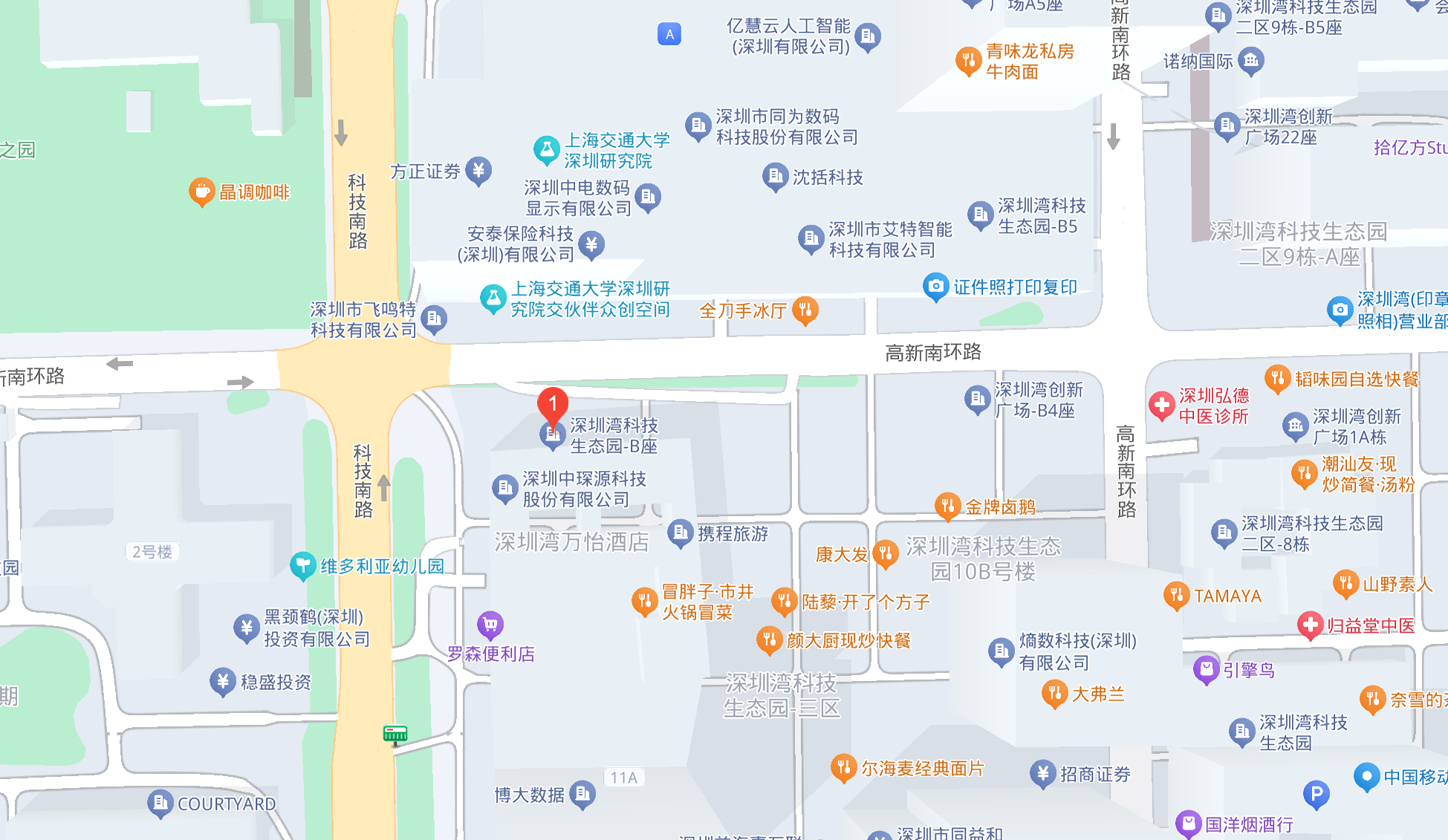Select the 招商证券 marker
1448x840 pixels.
coord(1042,774)
